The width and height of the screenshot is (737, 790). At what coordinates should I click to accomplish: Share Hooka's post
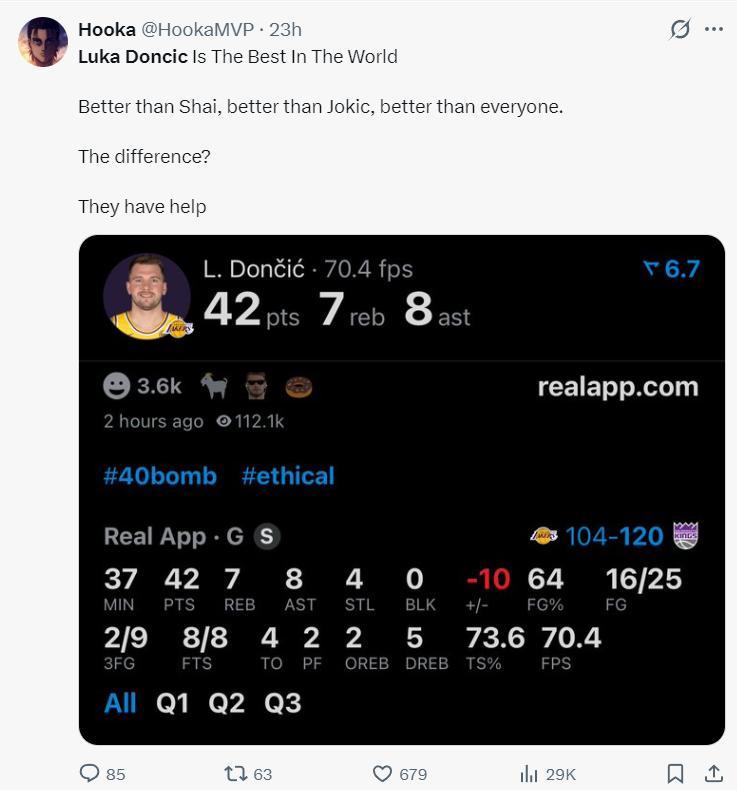713,773
